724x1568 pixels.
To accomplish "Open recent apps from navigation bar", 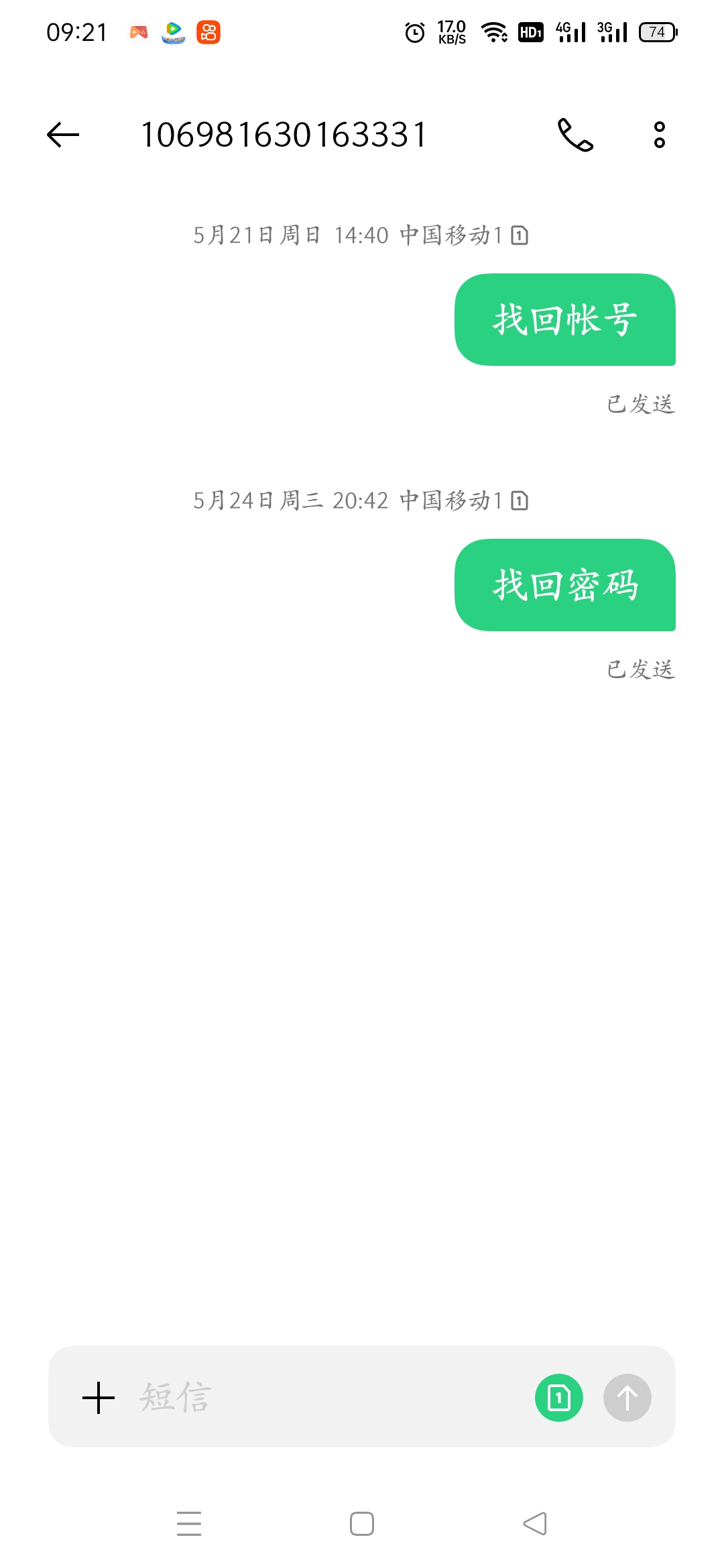I will click(x=189, y=1524).
